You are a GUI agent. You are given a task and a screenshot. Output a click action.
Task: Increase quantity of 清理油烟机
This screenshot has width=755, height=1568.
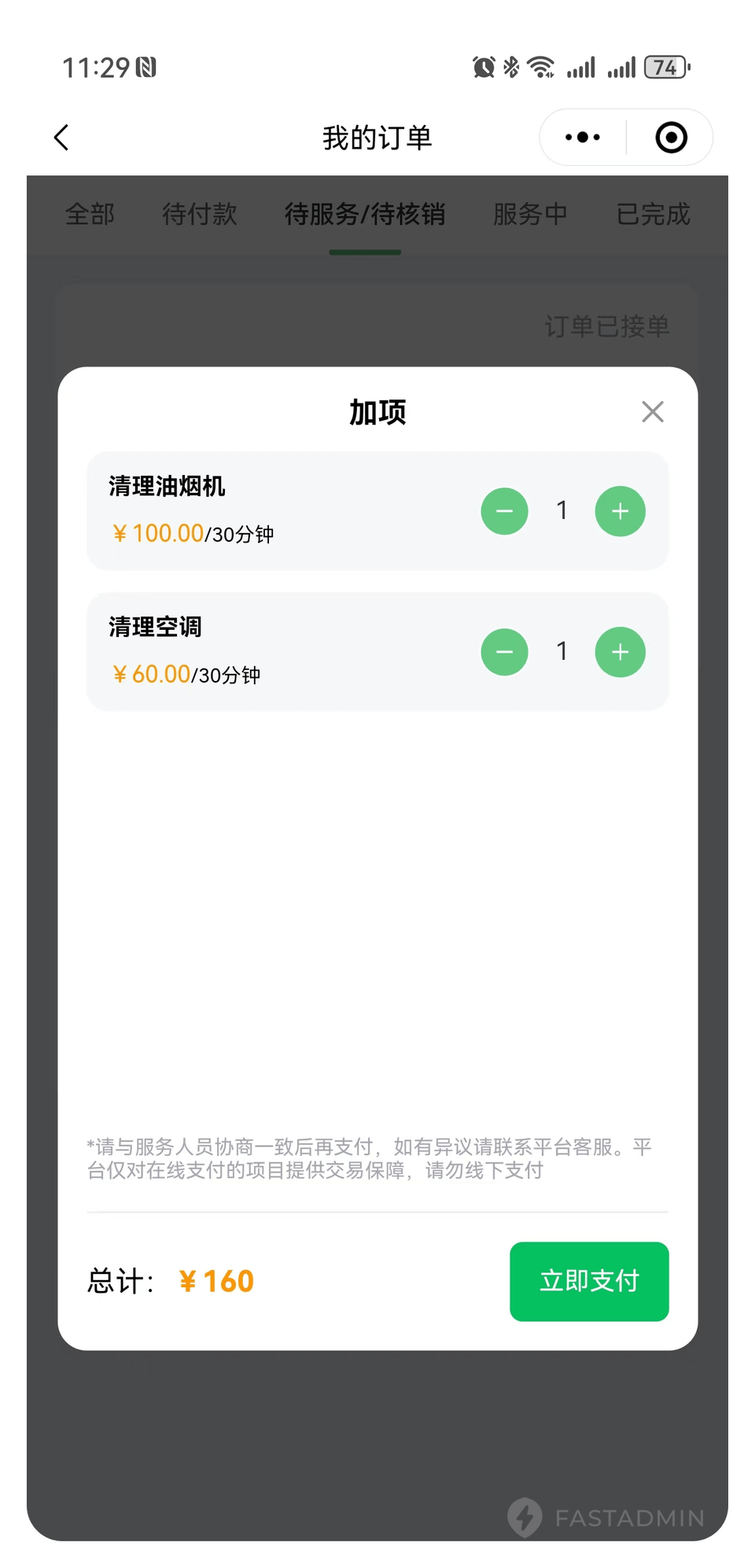[x=620, y=511]
